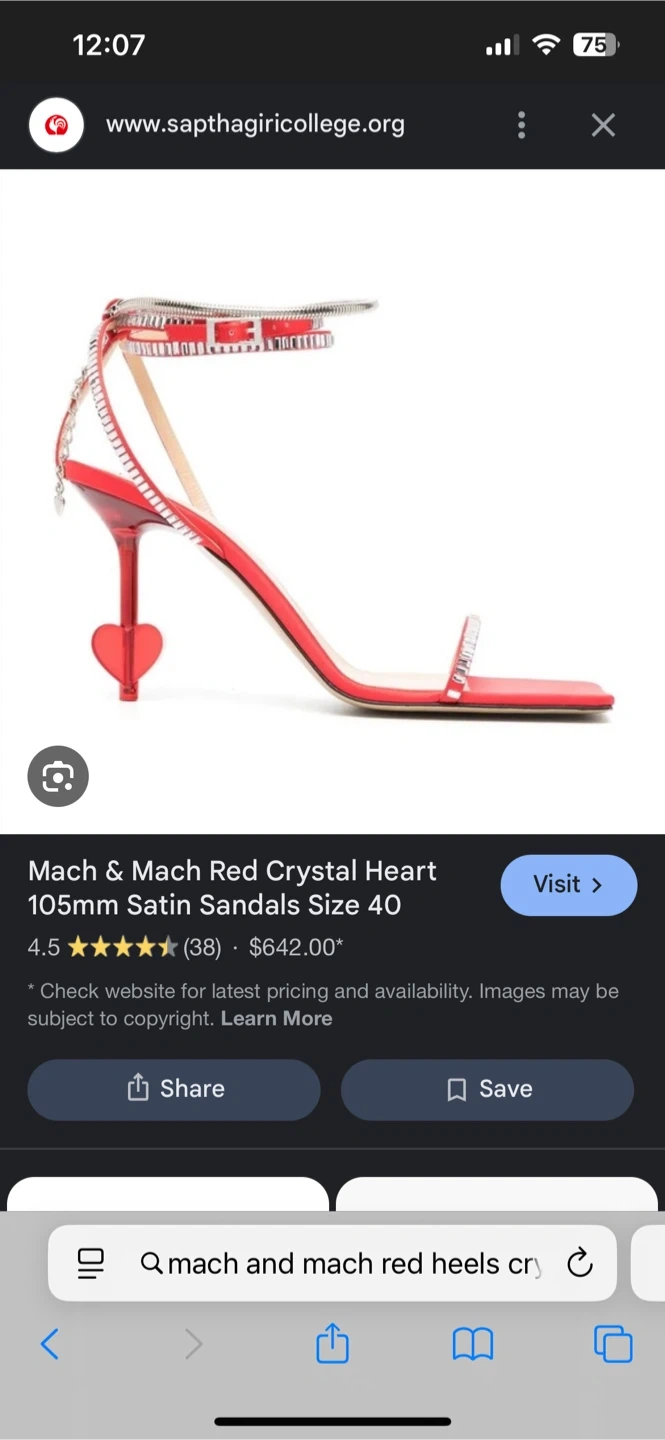Share this sandal result
The image size is (665, 1440).
coord(174,1089)
